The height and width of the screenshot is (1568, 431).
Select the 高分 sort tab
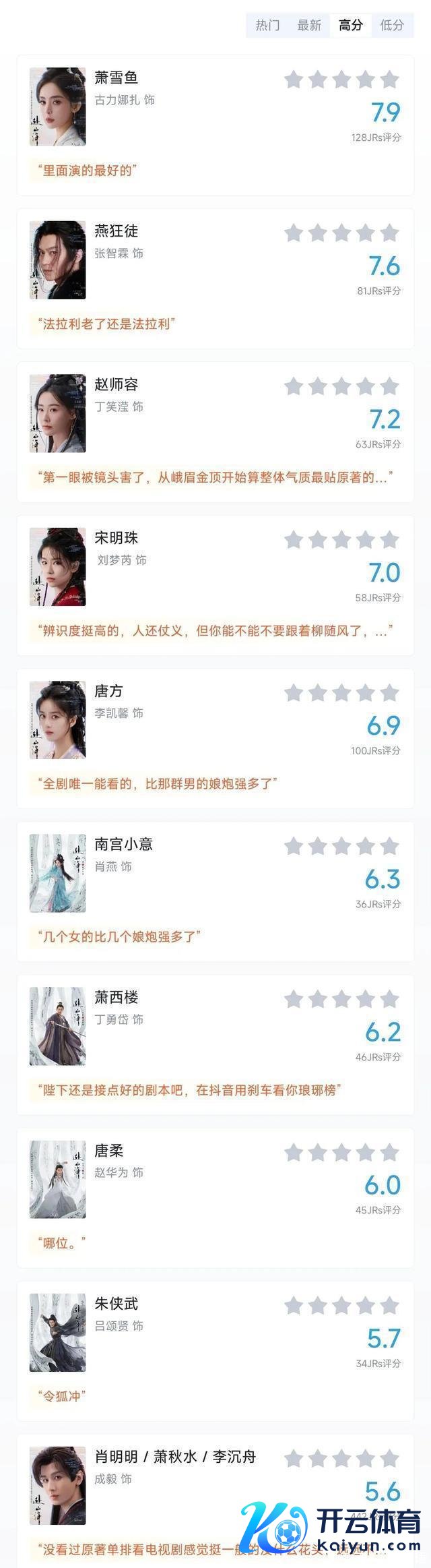click(351, 26)
